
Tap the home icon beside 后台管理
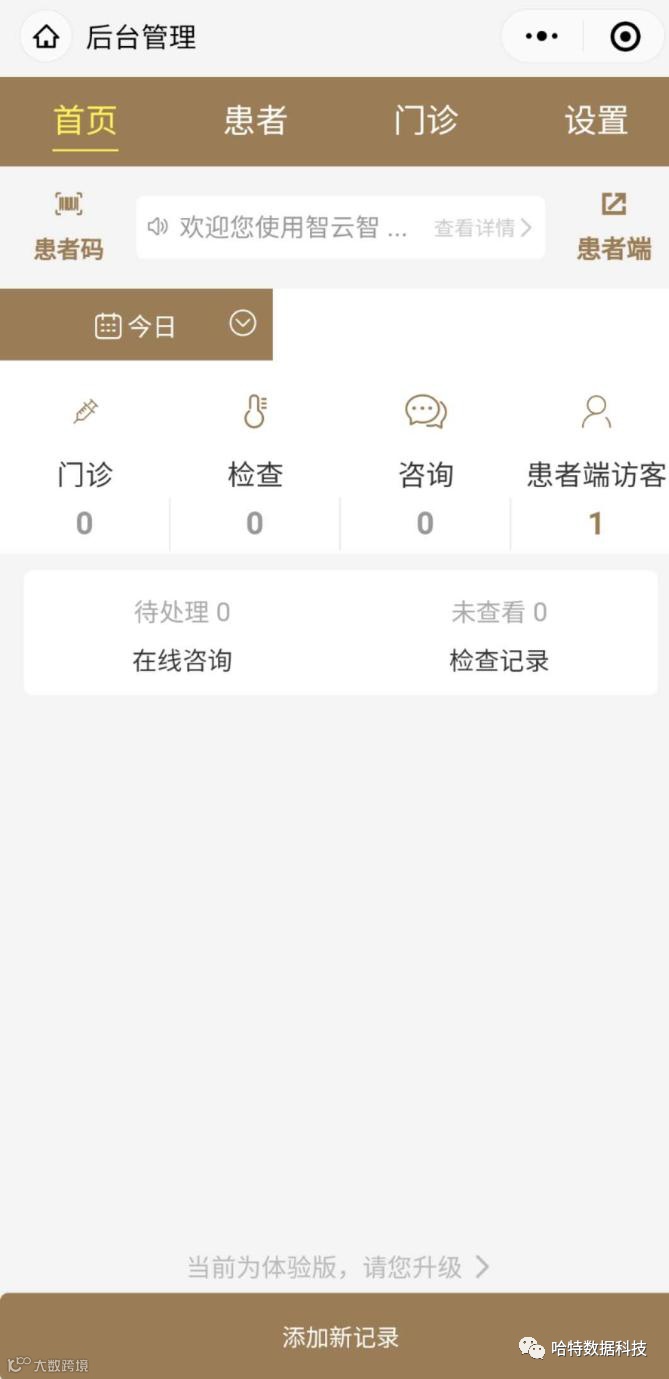pos(46,38)
